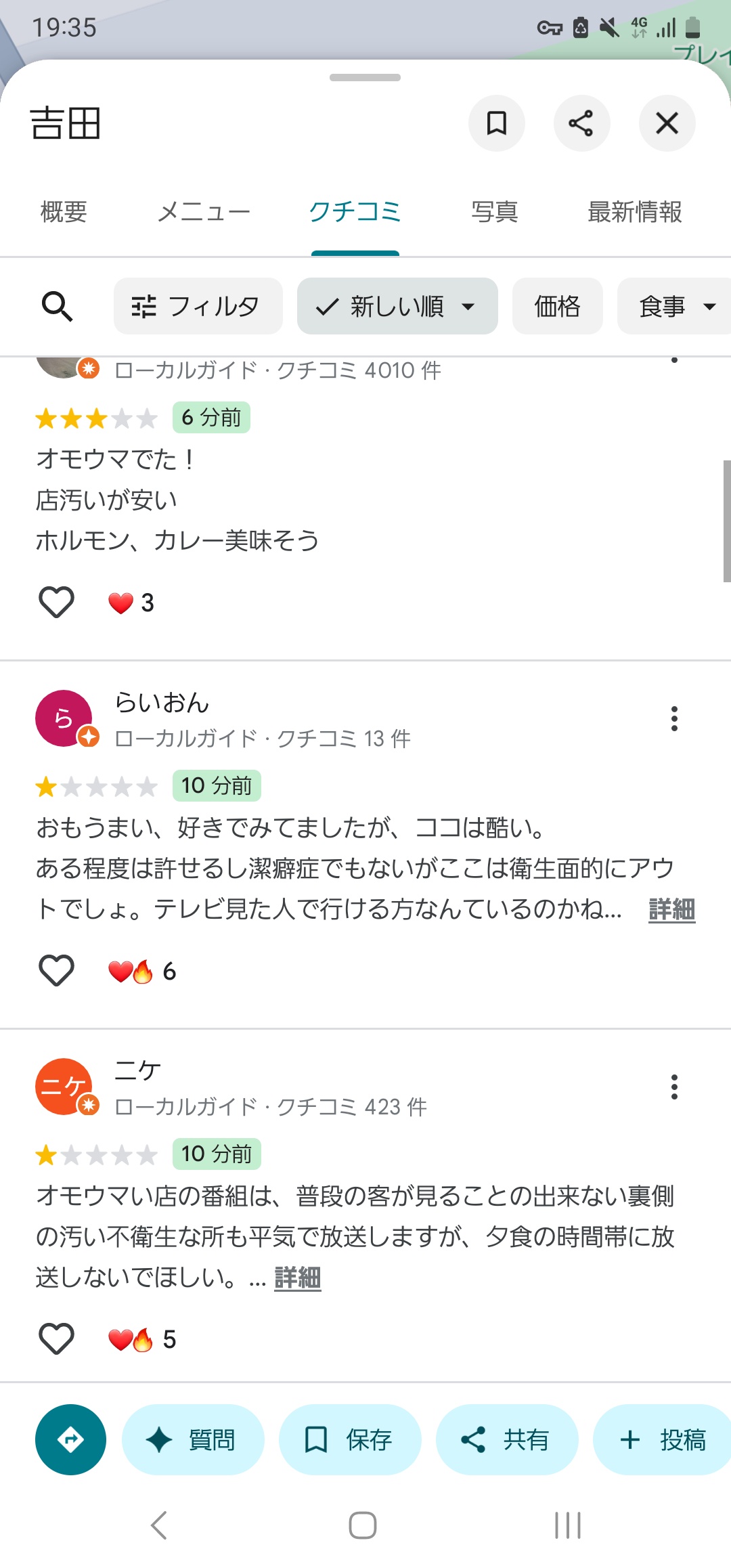
Task: Share 吉田 using the header share icon
Action: 581,123
